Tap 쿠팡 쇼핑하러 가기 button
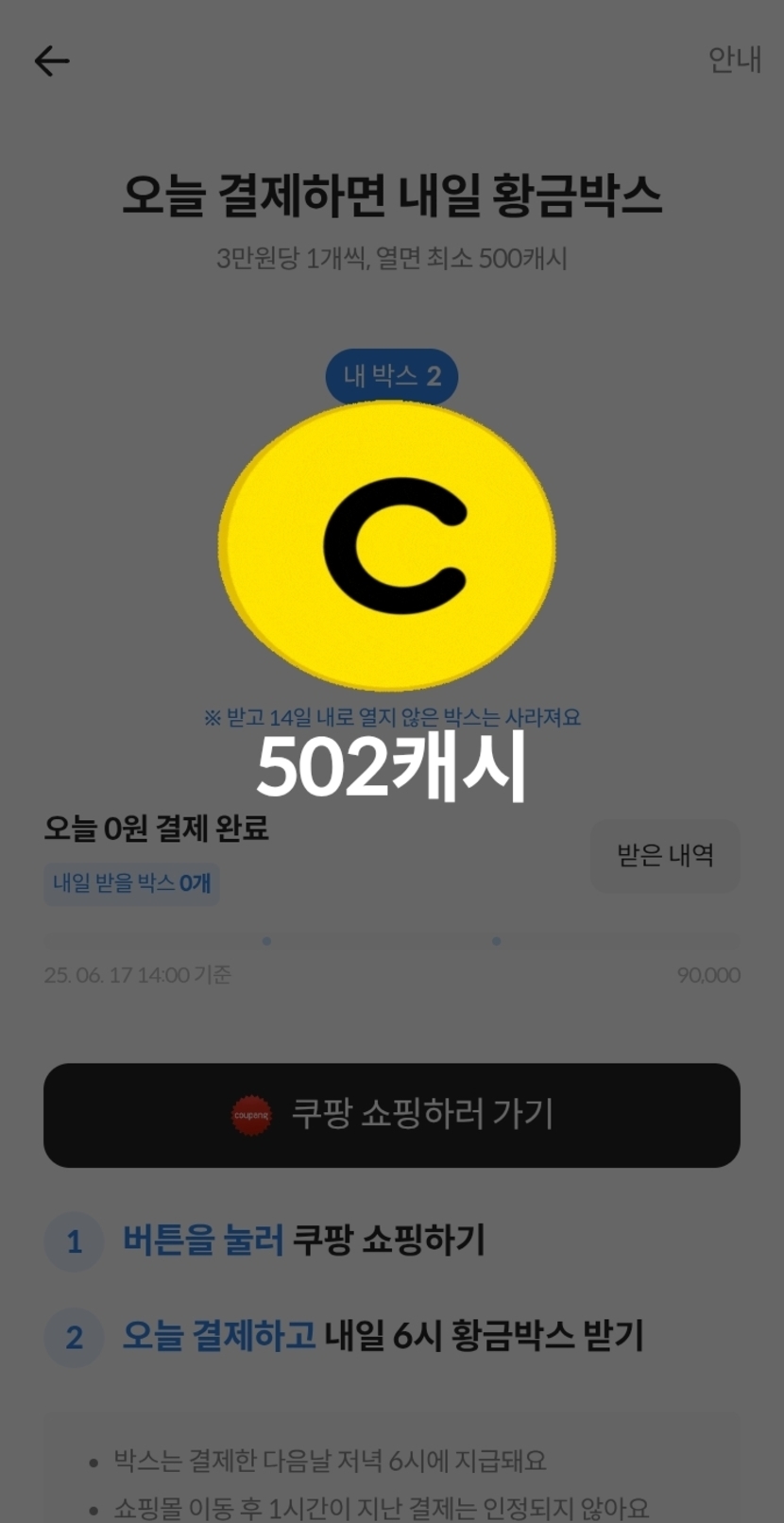 tap(392, 1115)
